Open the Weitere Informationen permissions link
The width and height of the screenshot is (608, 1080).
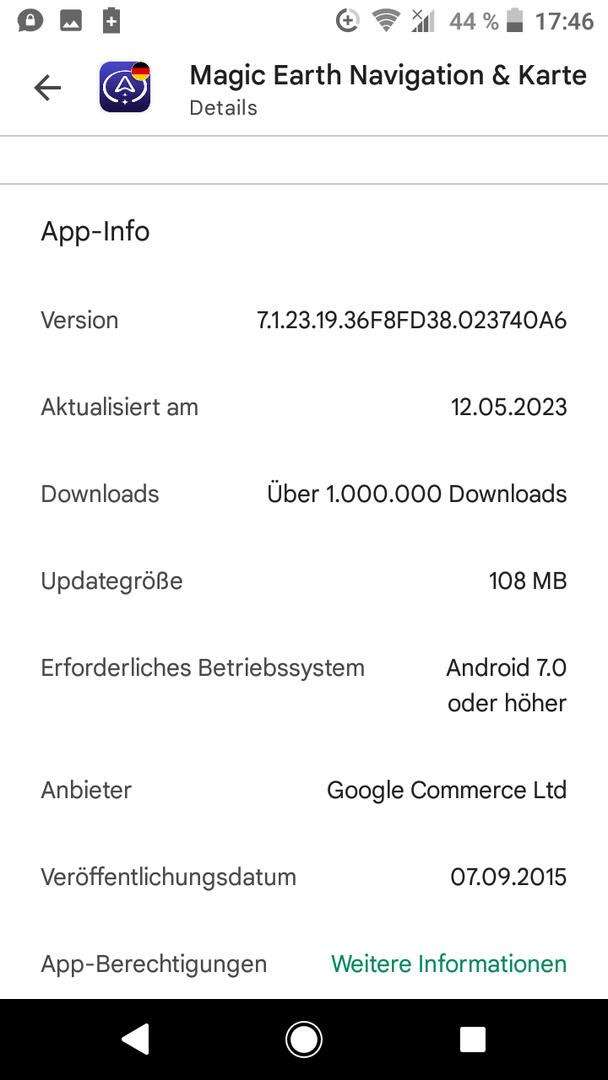[448, 964]
